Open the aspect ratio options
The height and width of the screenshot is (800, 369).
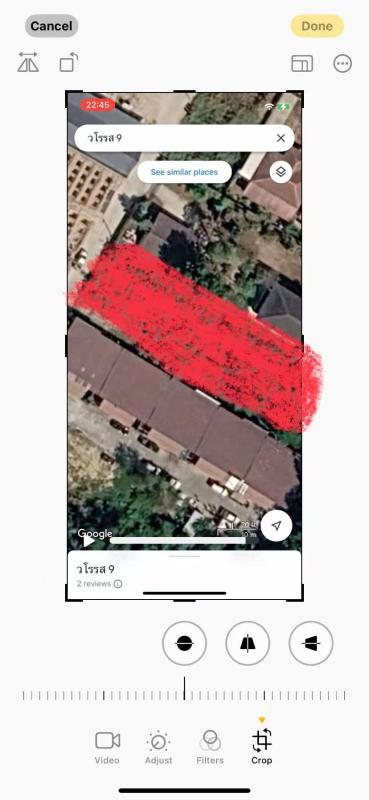(x=302, y=63)
